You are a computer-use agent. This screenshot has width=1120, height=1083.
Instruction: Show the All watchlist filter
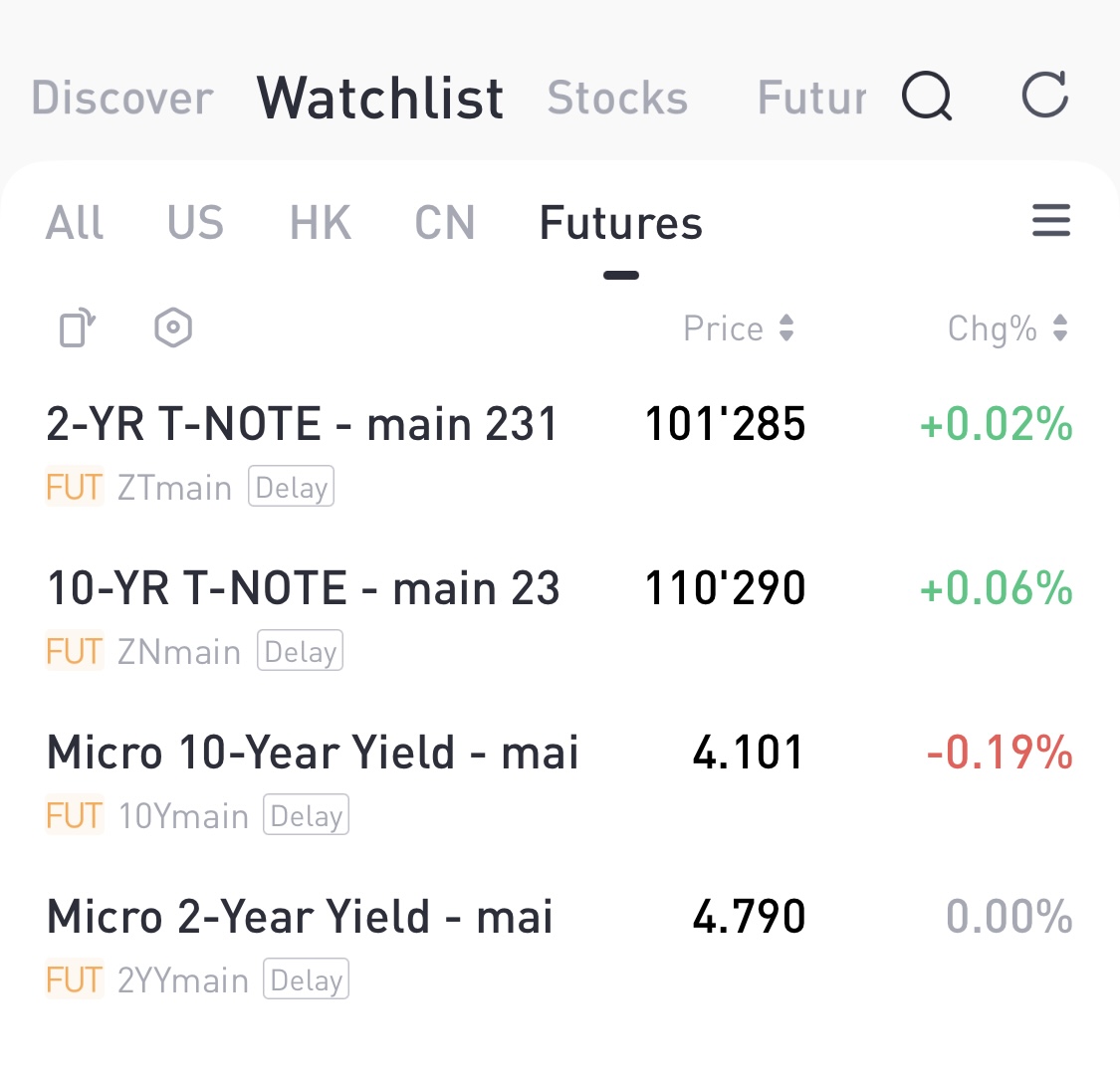(75, 223)
